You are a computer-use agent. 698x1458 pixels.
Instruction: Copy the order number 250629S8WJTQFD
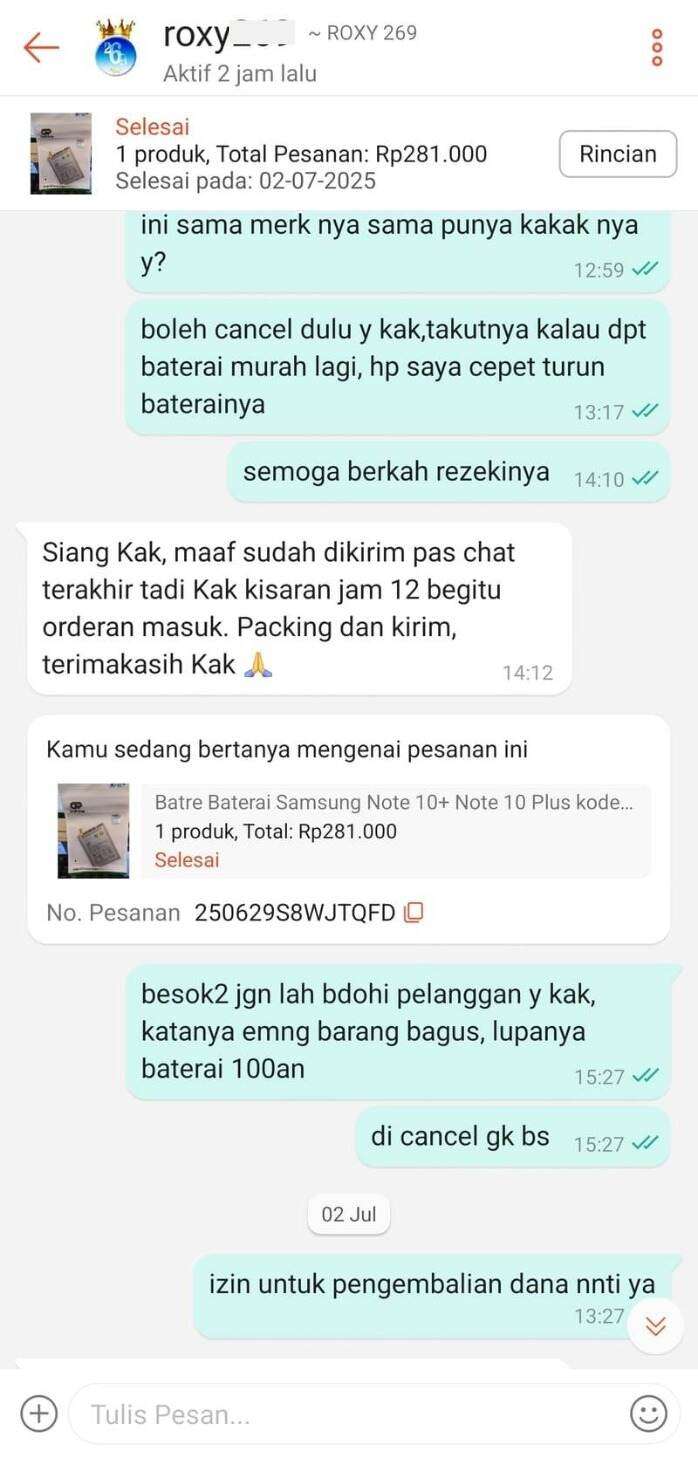tap(414, 912)
